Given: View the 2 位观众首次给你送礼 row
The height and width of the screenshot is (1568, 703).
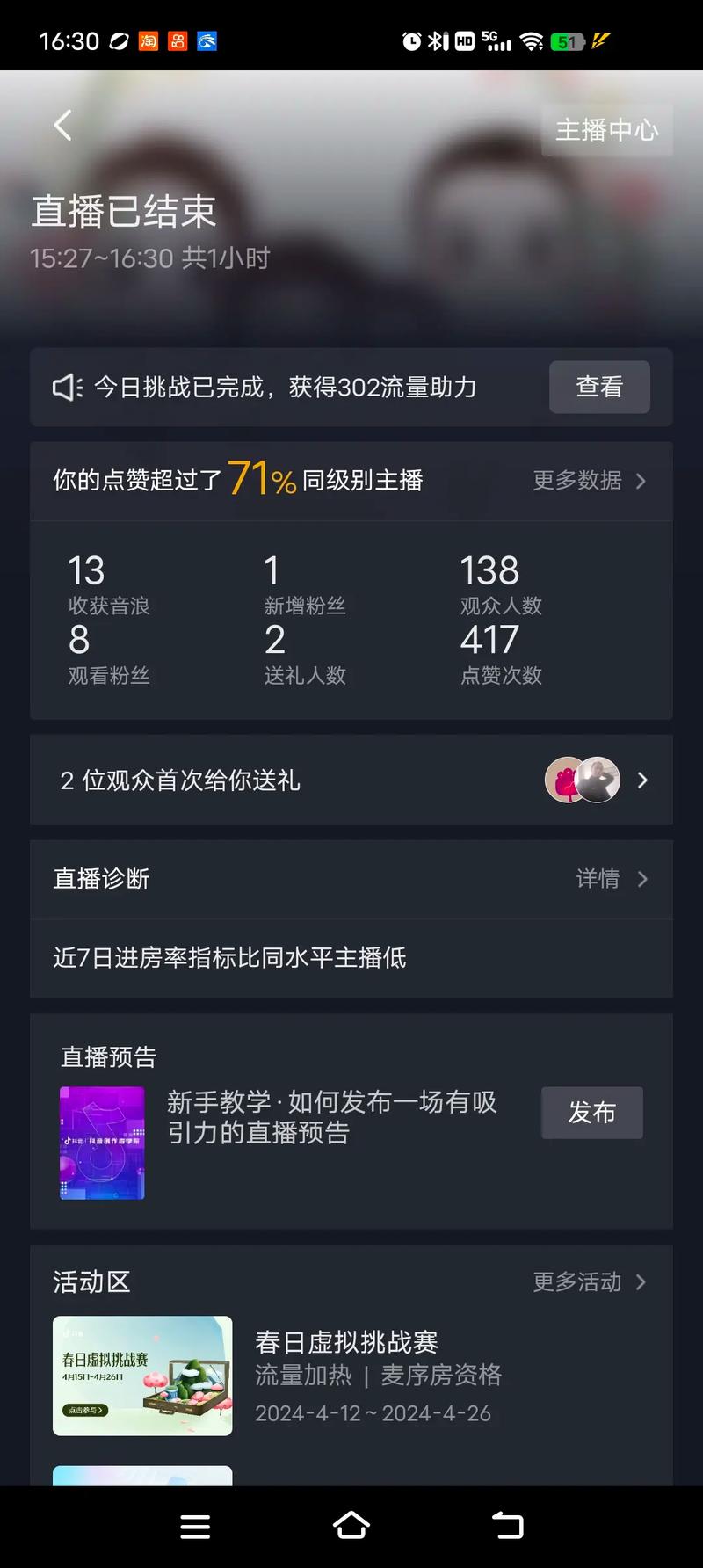Looking at the screenshot, I should tap(351, 780).
